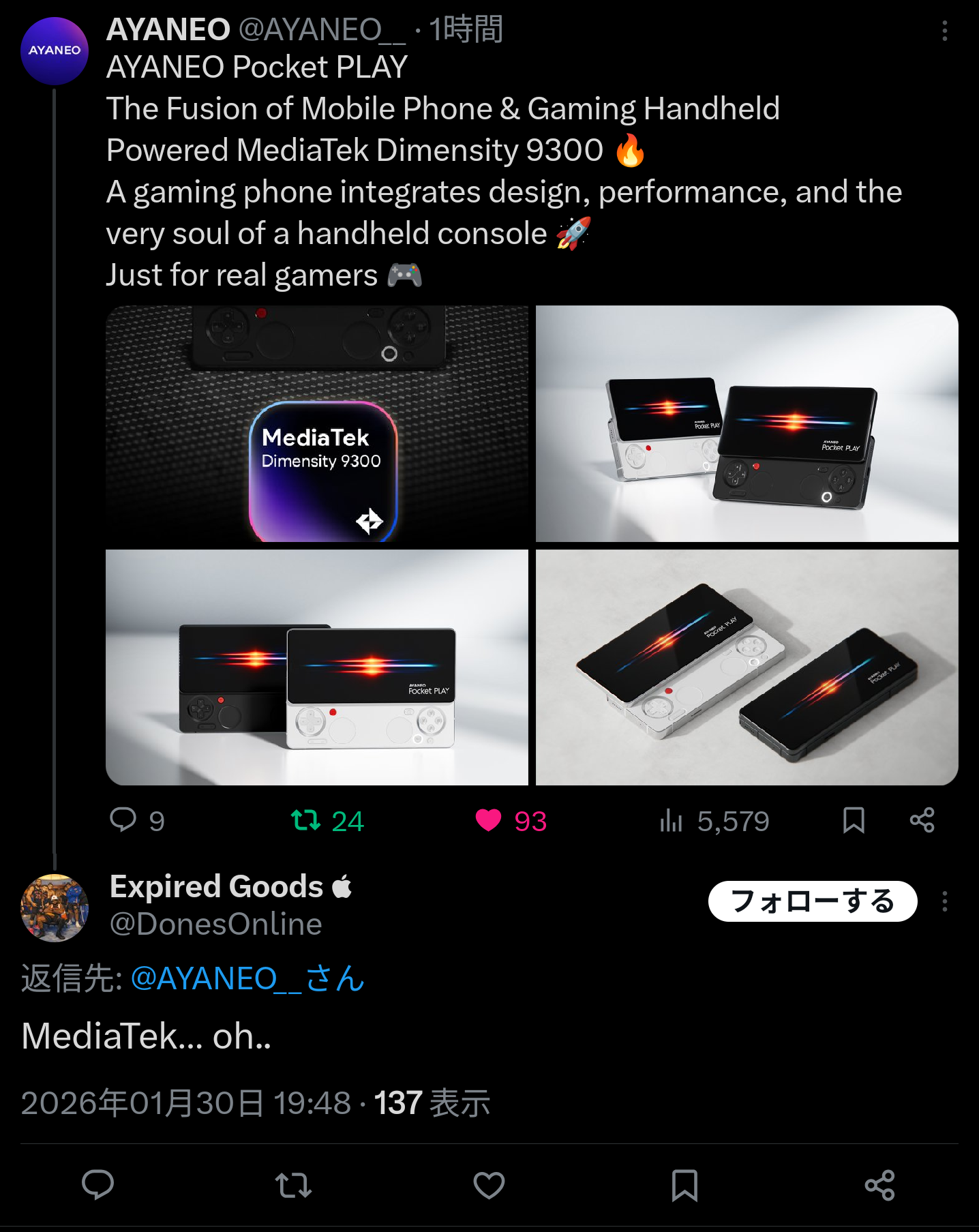Open overflow menu on Expired Goods' reply

(x=944, y=901)
